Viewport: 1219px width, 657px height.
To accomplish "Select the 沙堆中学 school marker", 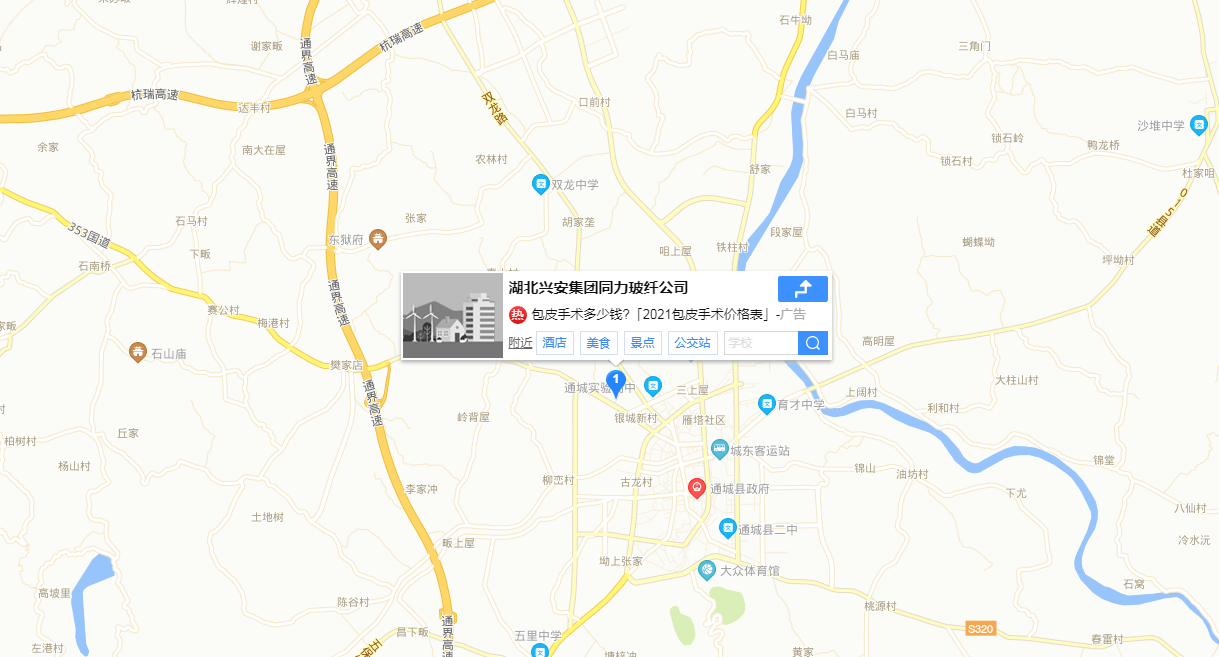I will pos(1198,125).
